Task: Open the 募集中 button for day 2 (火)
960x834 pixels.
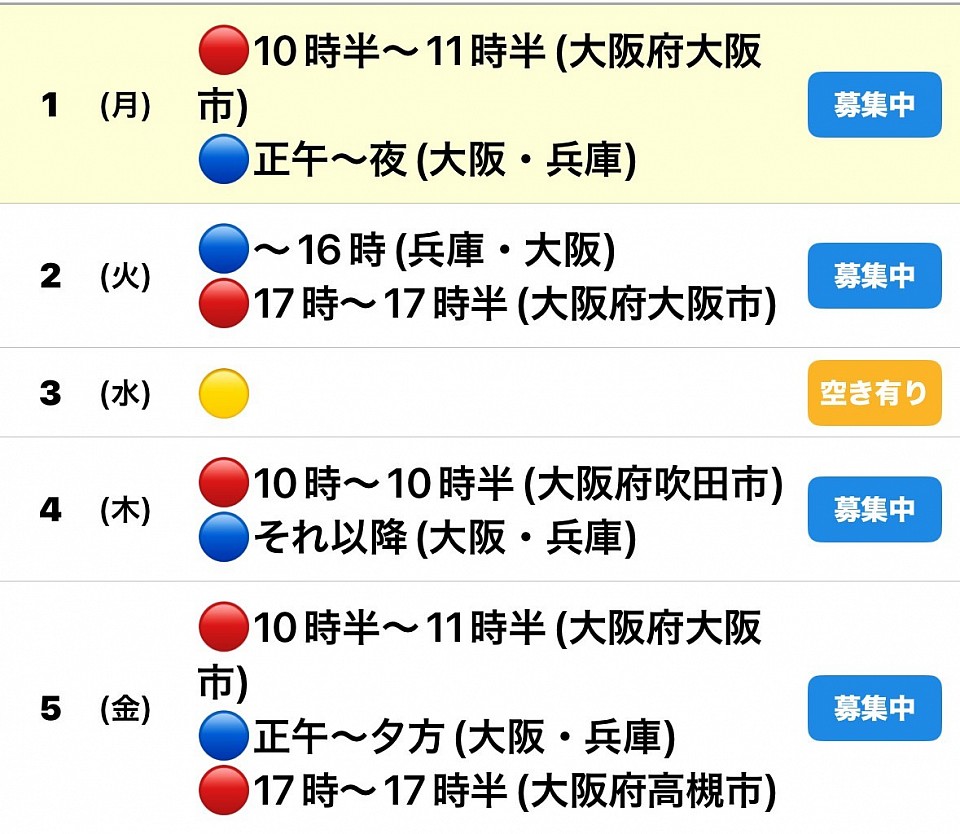Action: coord(874,275)
